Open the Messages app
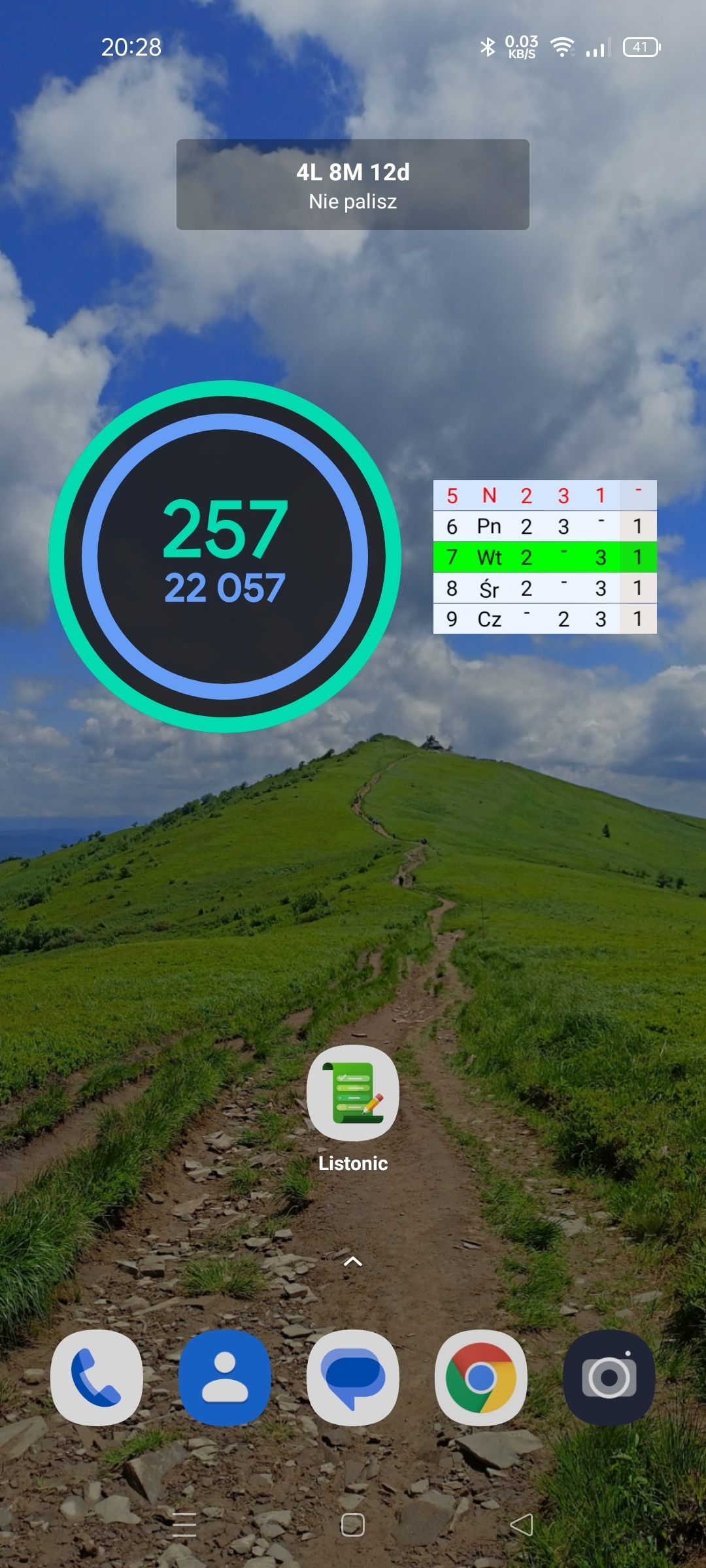 coord(353,1377)
